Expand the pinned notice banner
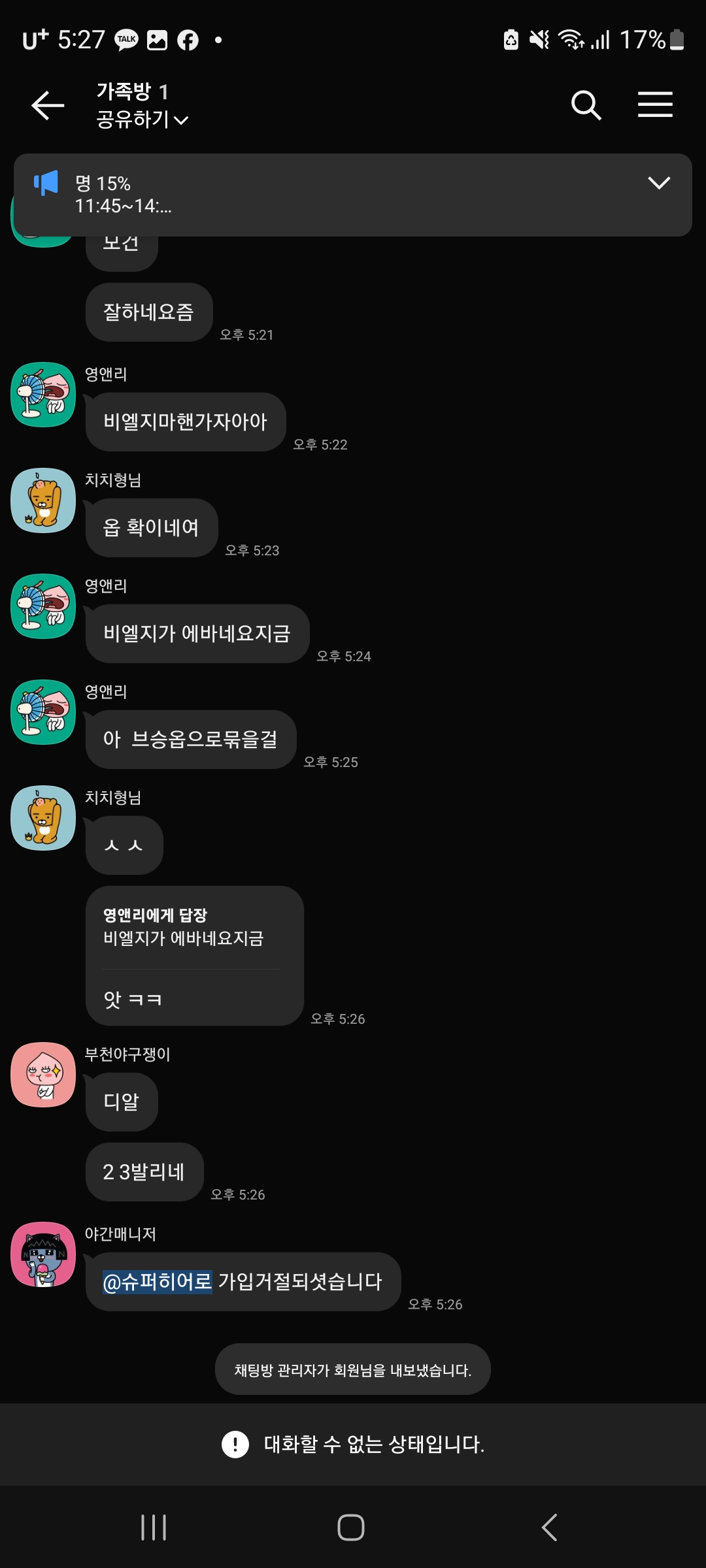Image resolution: width=706 pixels, height=1568 pixels. [658, 183]
